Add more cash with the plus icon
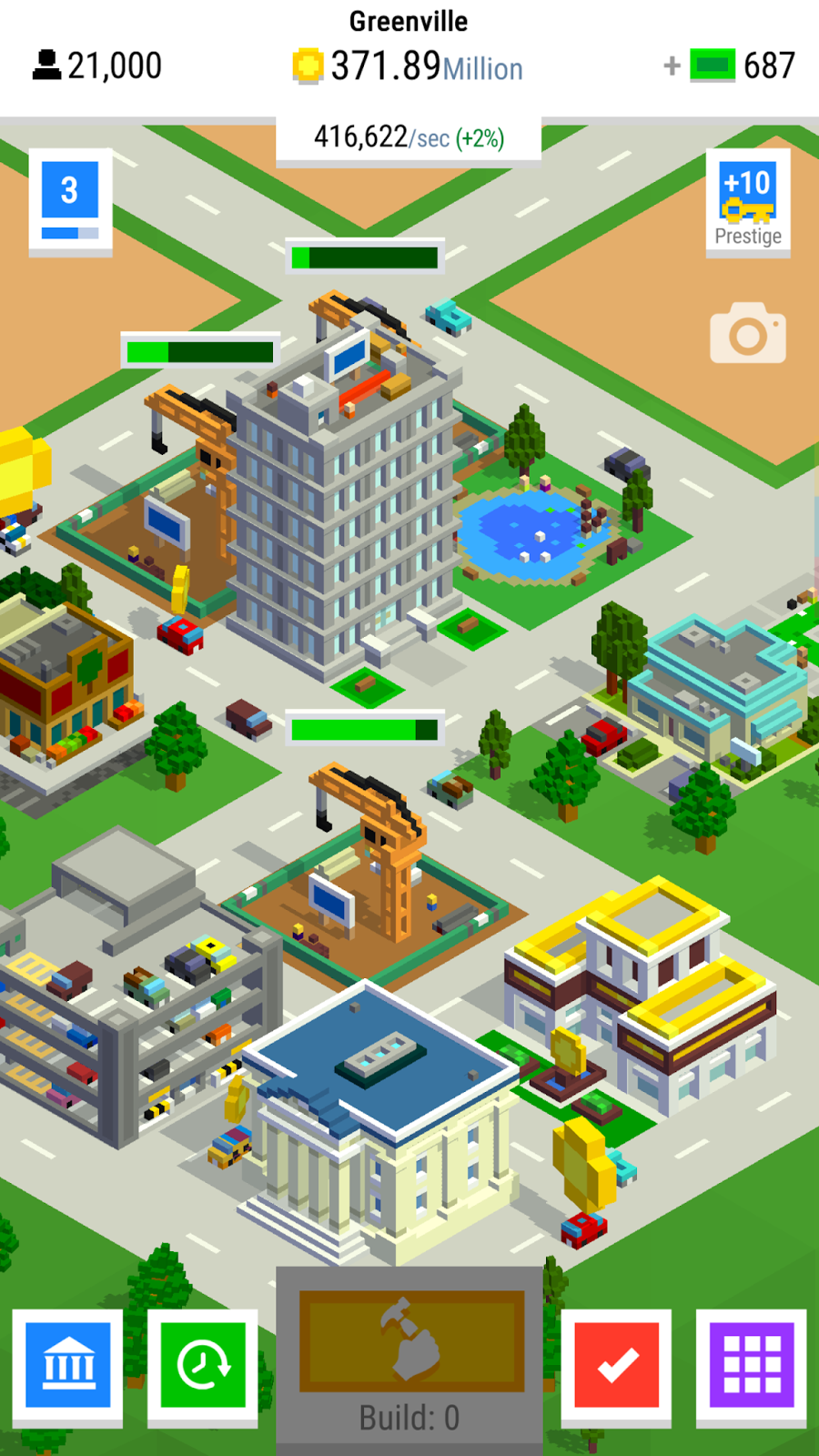 (x=672, y=66)
